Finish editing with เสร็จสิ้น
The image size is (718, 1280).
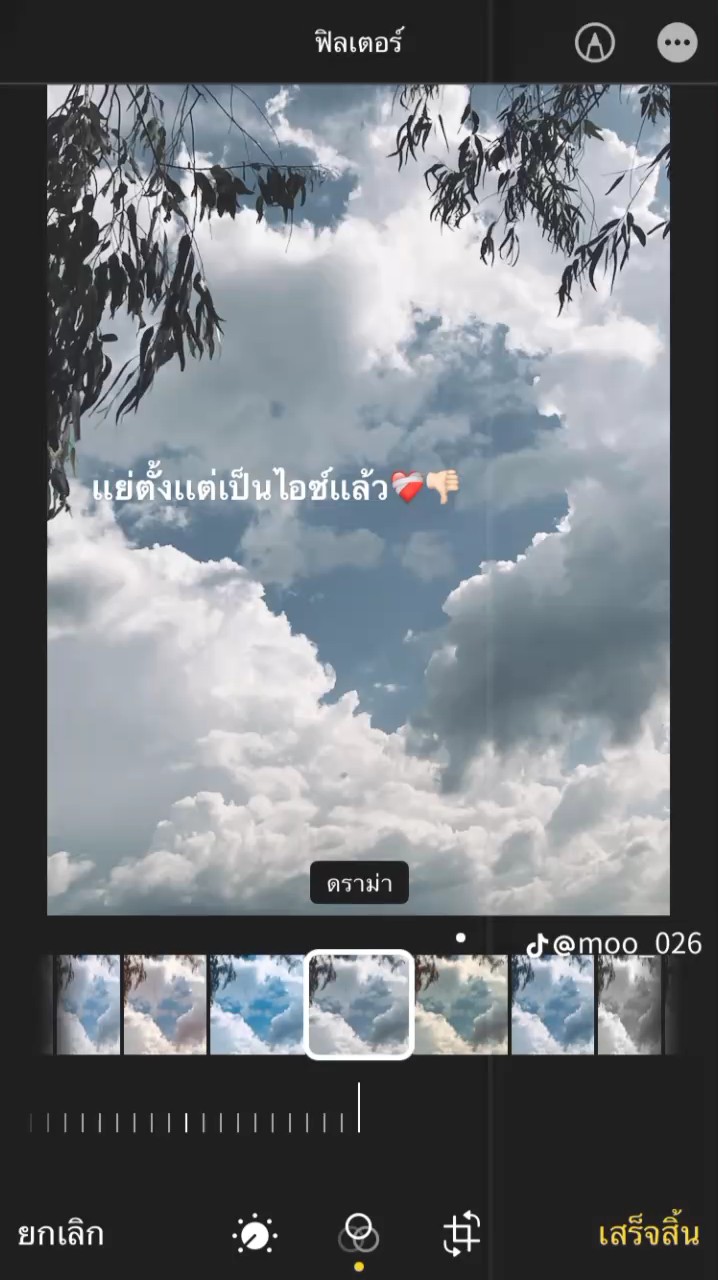(x=648, y=1233)
